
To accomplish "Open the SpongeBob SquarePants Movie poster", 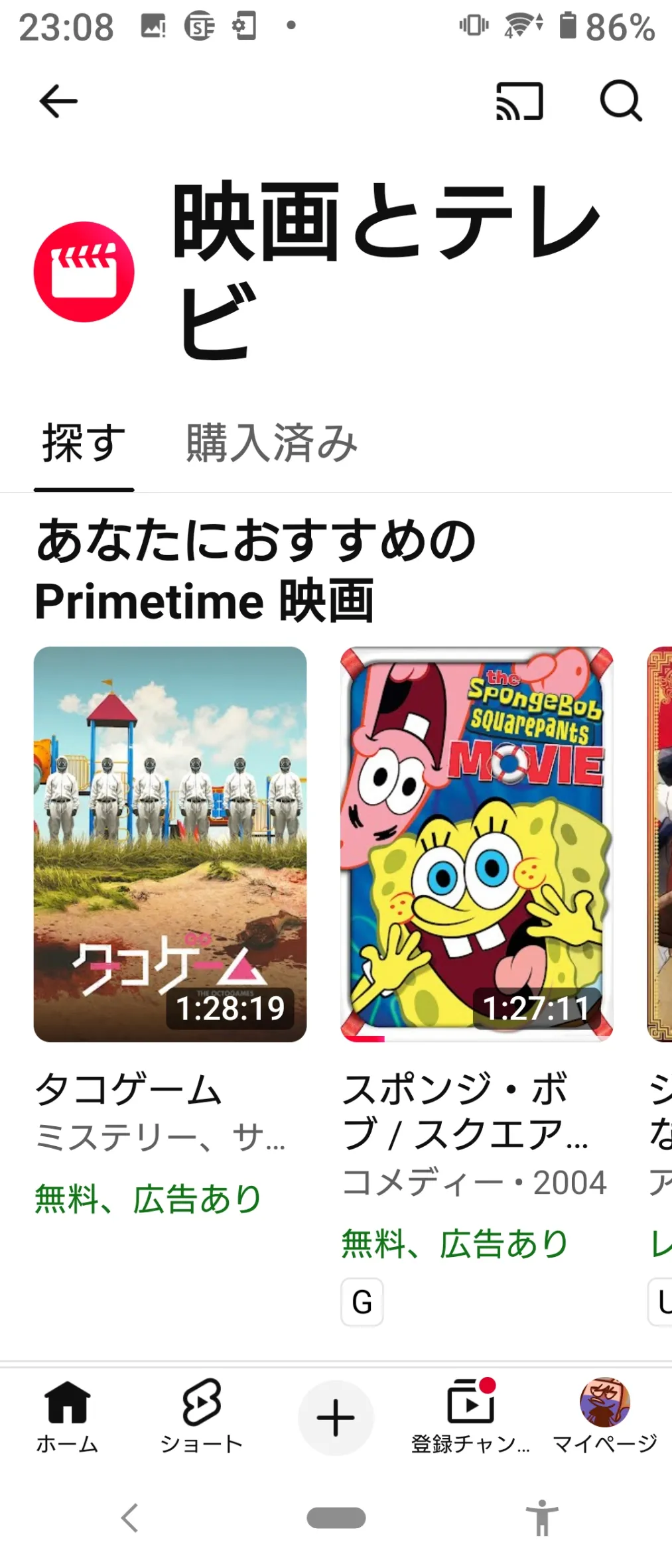I will [x=476, y=844].
